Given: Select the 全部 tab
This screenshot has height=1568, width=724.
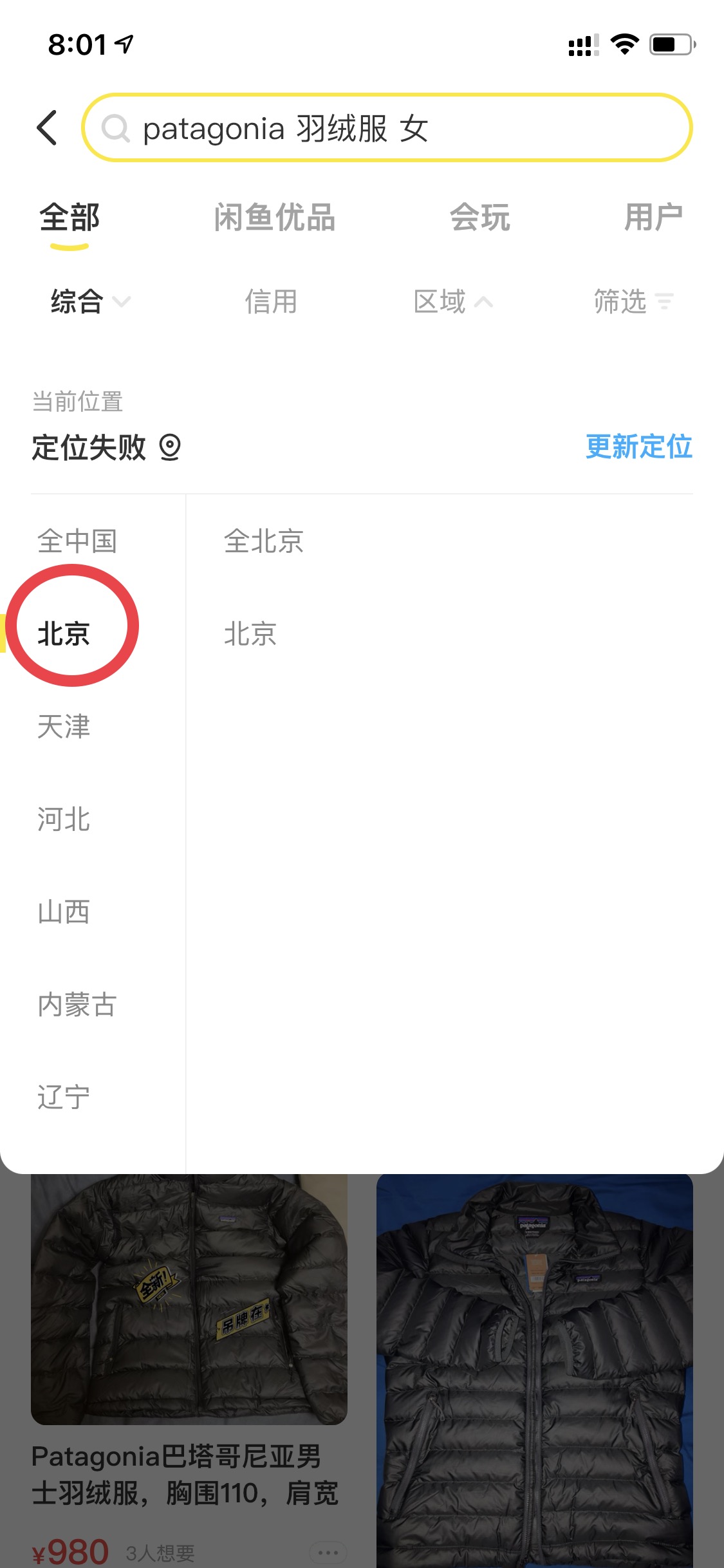Looking at the screenshot, I should point(70,218).
